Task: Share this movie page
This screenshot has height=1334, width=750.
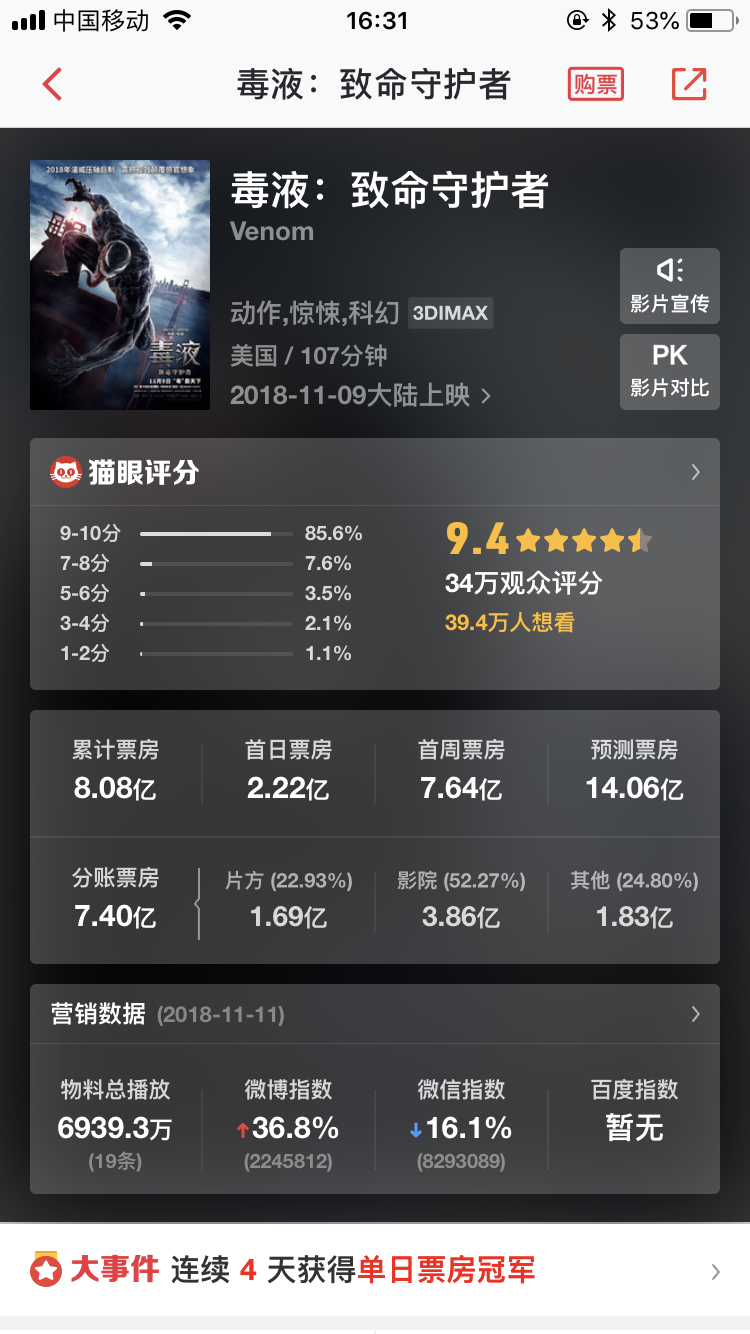Action: coord(689,84)
